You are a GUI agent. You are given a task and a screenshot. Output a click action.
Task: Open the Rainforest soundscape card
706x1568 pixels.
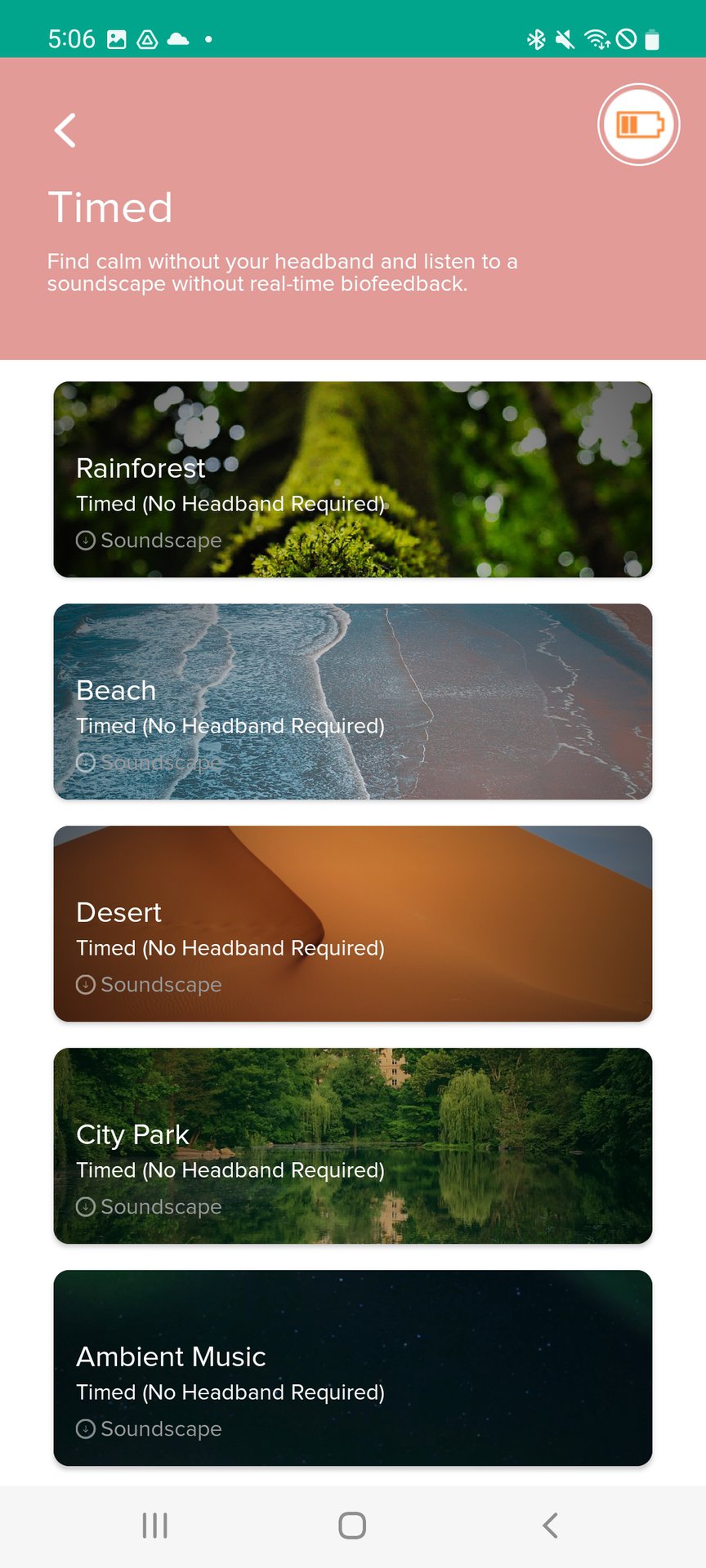(353, 479)
